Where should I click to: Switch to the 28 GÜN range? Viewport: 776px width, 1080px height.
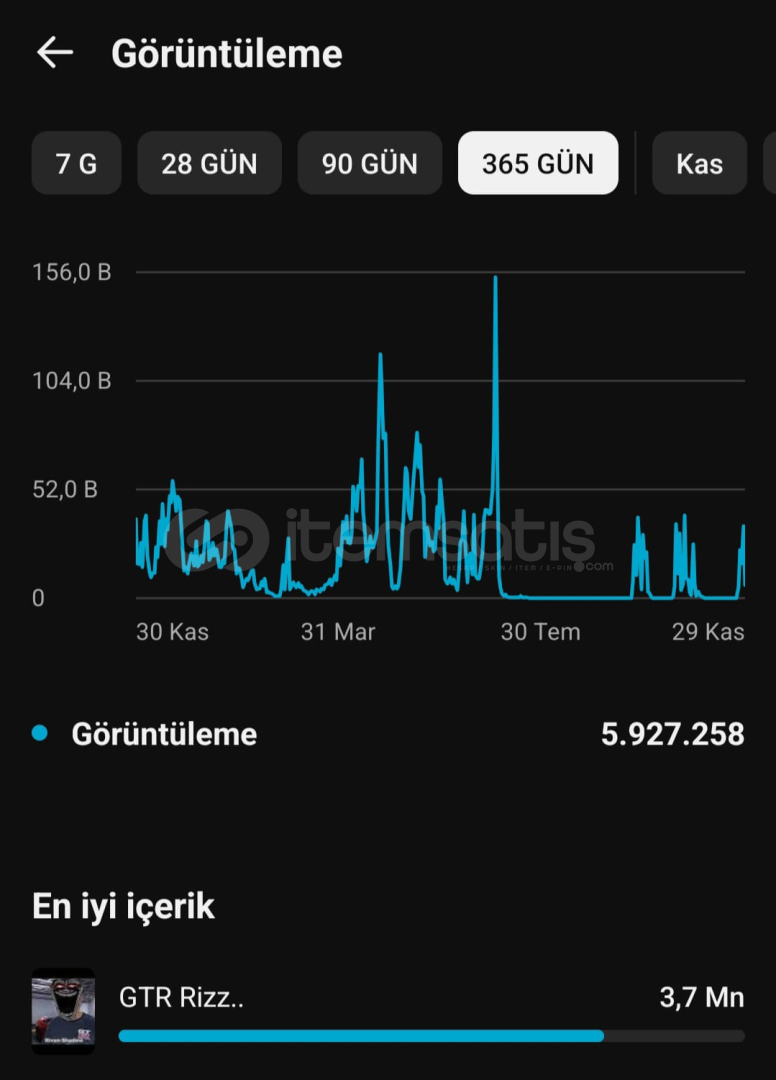[209, 163]
